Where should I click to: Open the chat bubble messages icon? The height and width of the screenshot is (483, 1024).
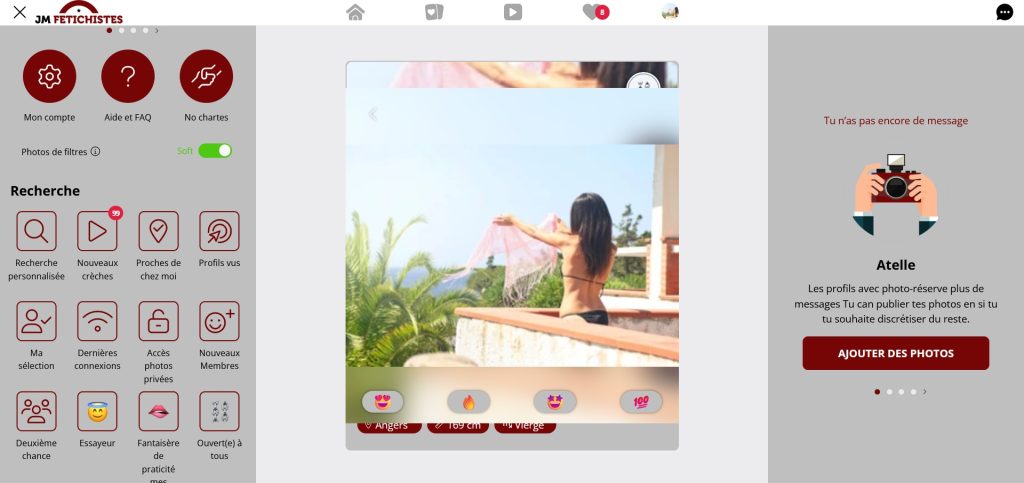[1004, 12]
